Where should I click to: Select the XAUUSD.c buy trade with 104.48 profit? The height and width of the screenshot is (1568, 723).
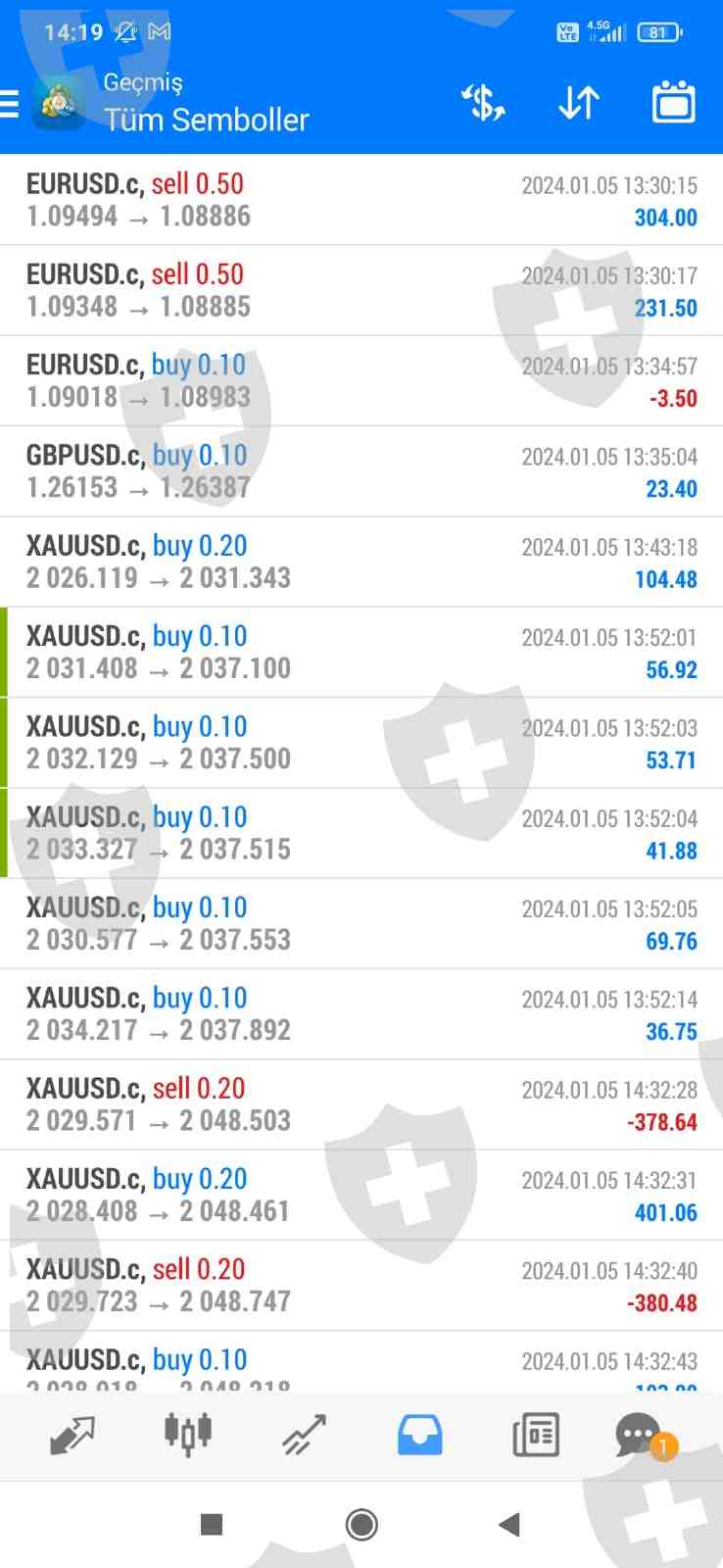point(361,562)
